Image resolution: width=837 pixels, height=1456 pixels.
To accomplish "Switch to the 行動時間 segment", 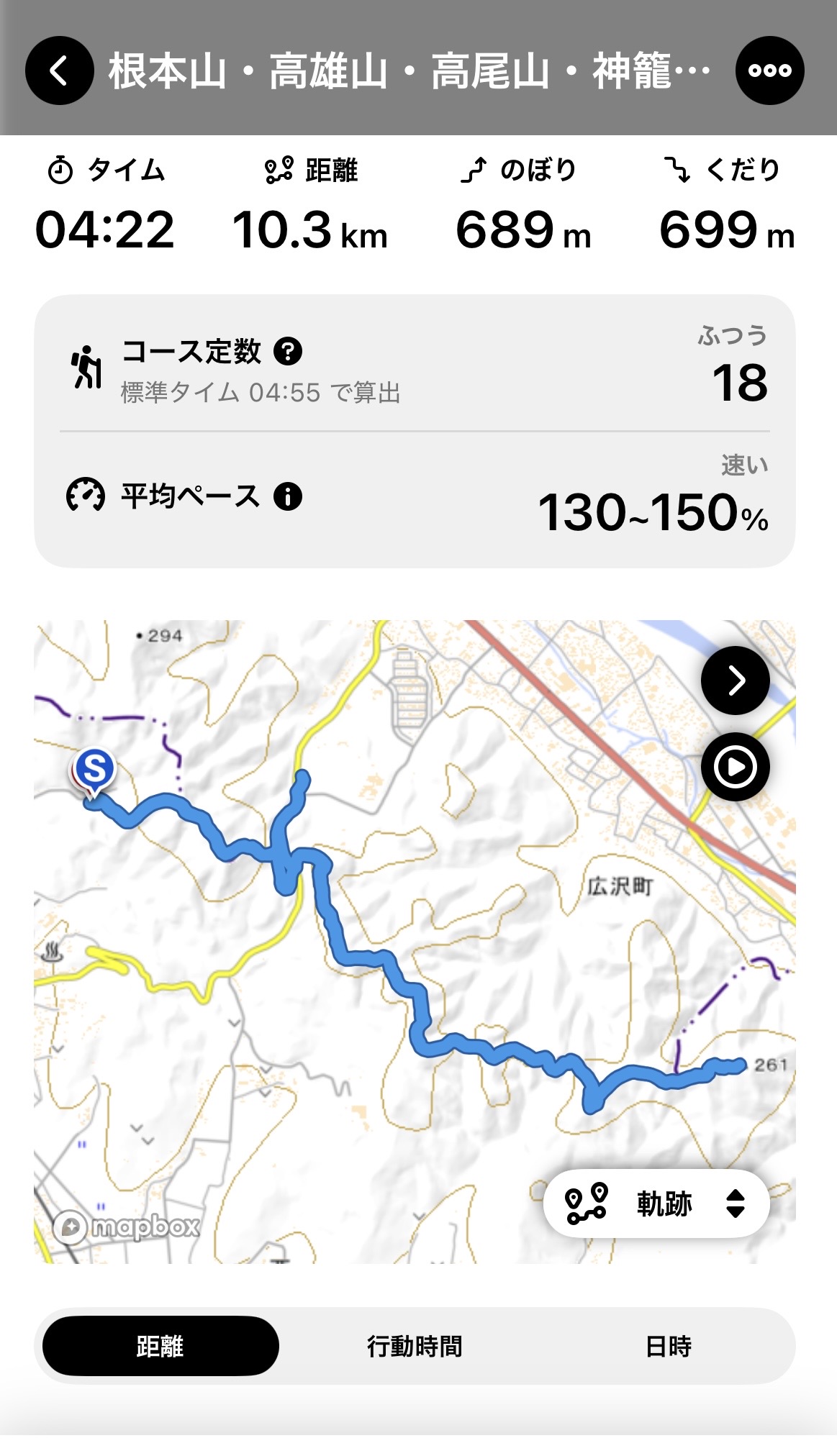I will click(x=415, y=1346).
